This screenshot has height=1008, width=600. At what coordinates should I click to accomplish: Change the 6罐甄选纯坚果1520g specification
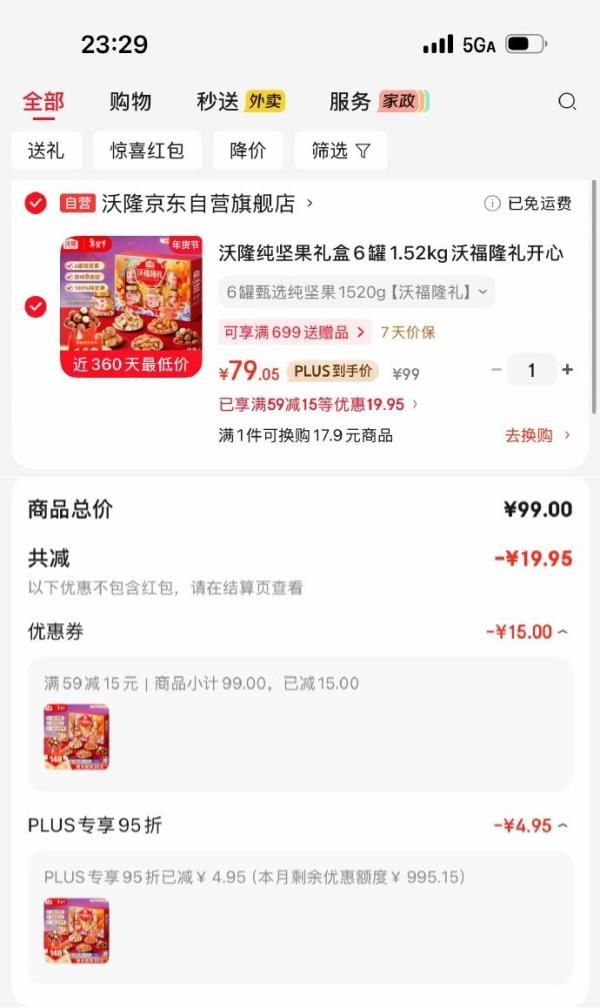pos(357,292)
